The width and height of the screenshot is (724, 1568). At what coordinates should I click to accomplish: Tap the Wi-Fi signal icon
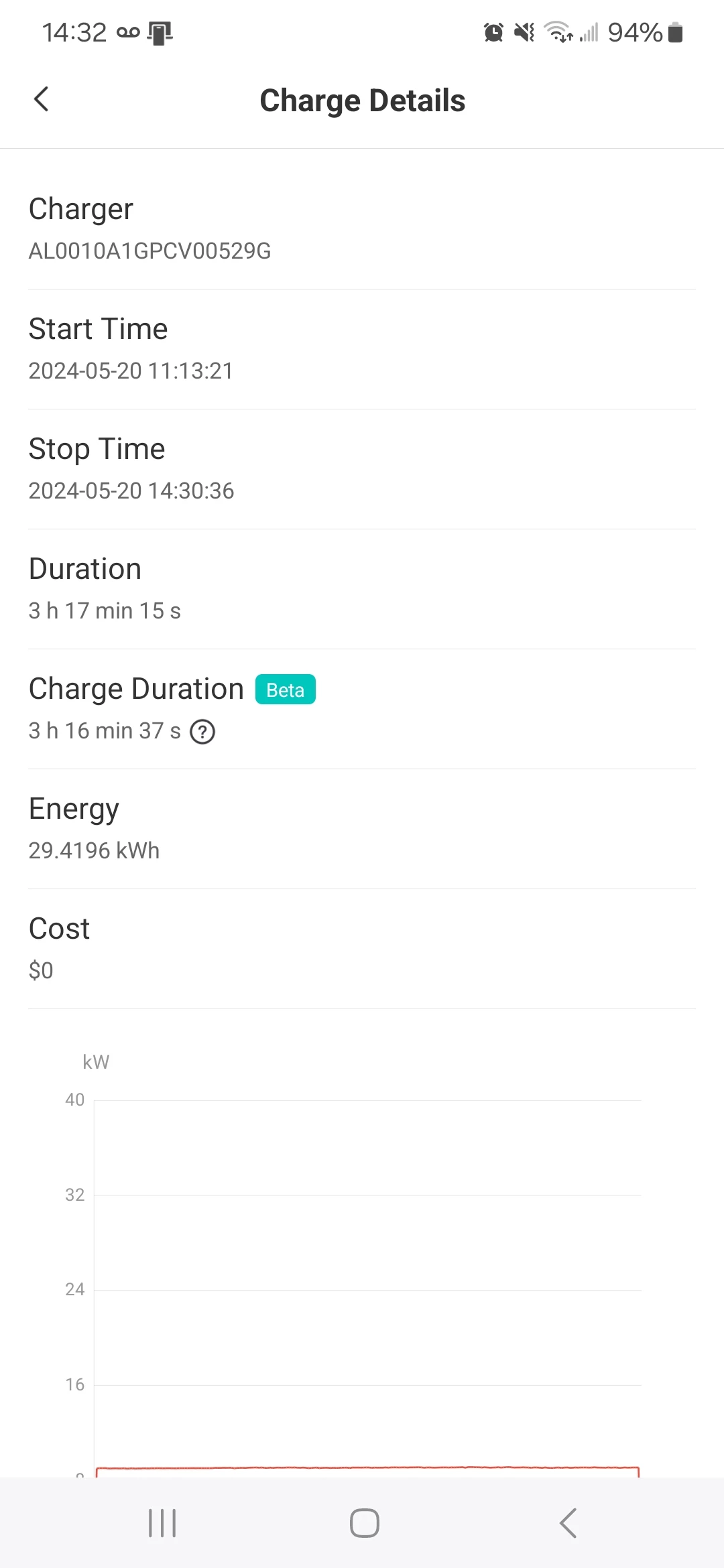pyautogui.click(x=557, y=31)
